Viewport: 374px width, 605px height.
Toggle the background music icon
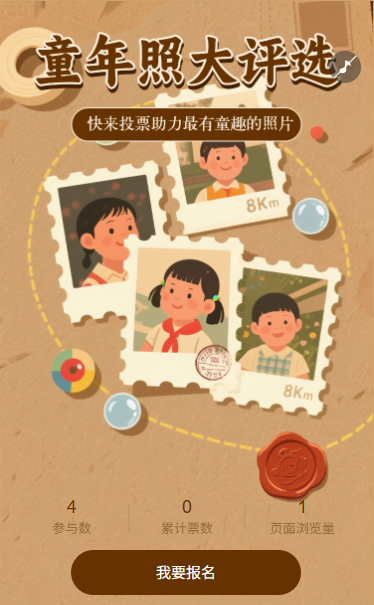tap(345, 67)
